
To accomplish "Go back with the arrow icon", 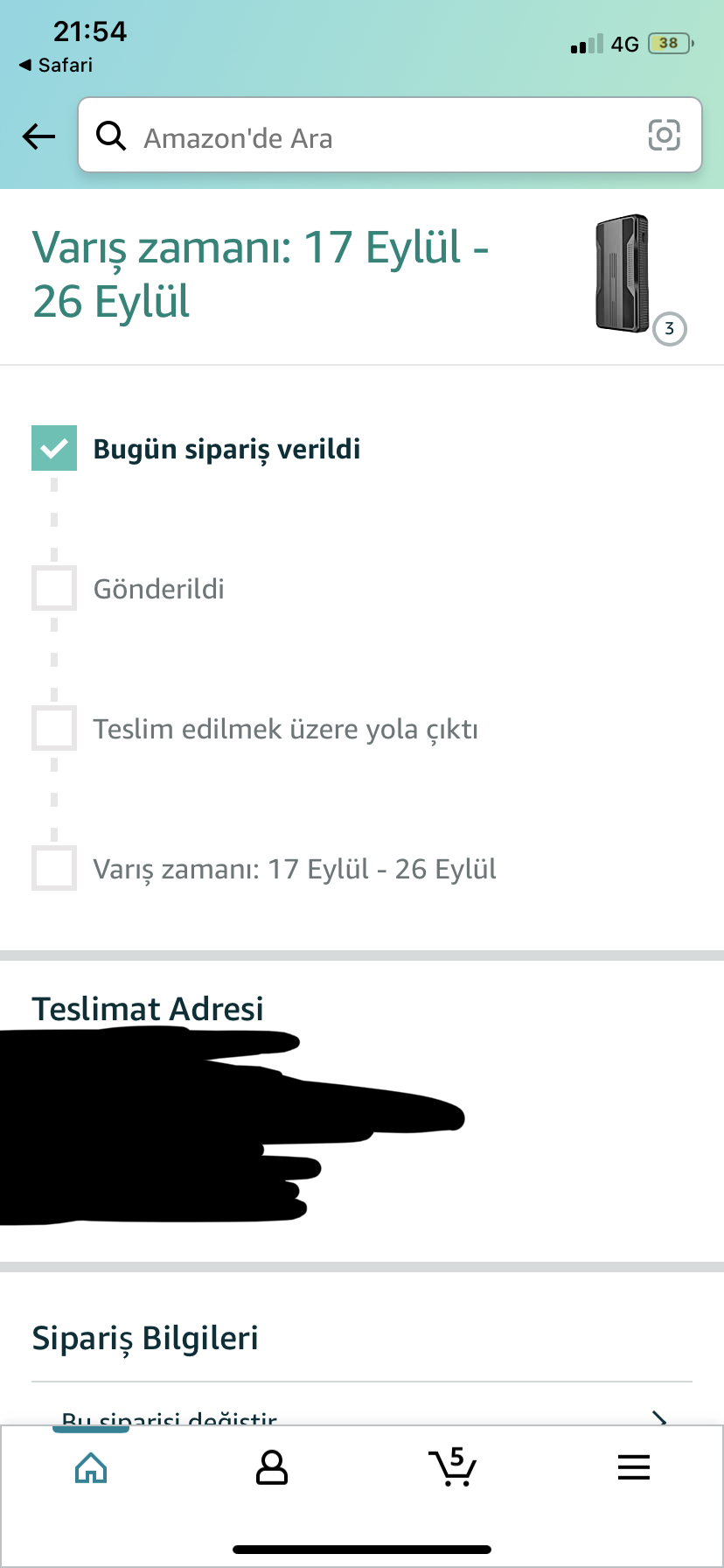I will pyautogui.click(x=38, y=136).
